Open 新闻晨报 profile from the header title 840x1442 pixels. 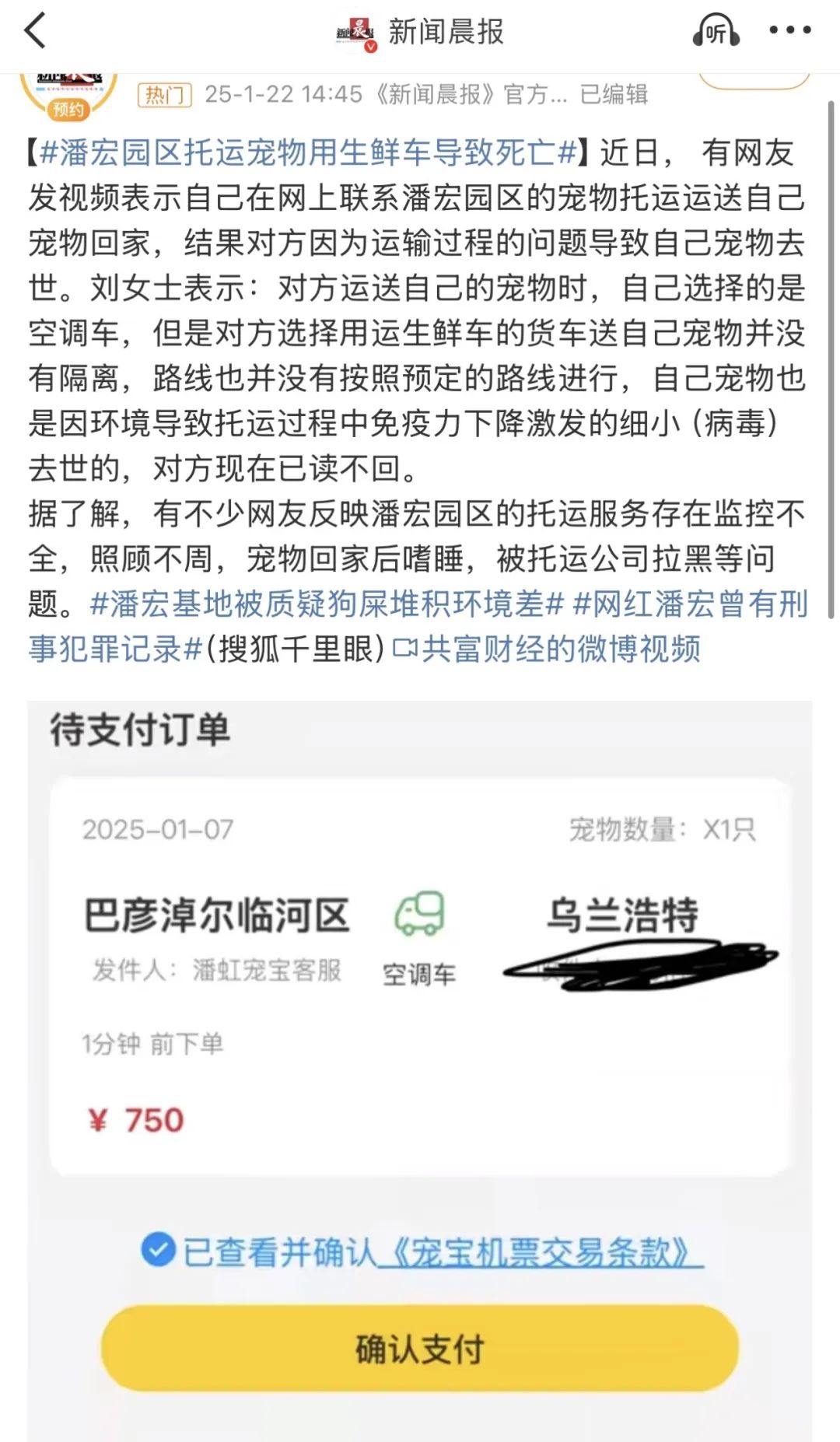pyautogui.click(x=446, y=32)
